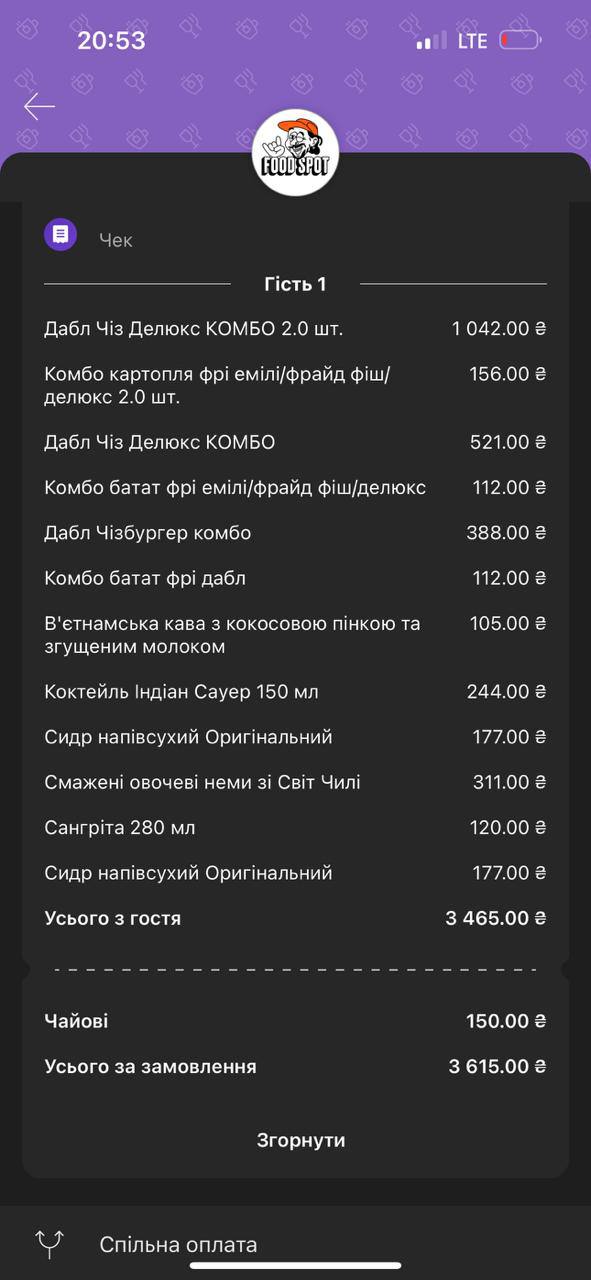Collapse the receipt with Згорнути
Image resolution: width=591 pixels, height=1280 pixels.
pyautogui.click(x=301, y=1140)
